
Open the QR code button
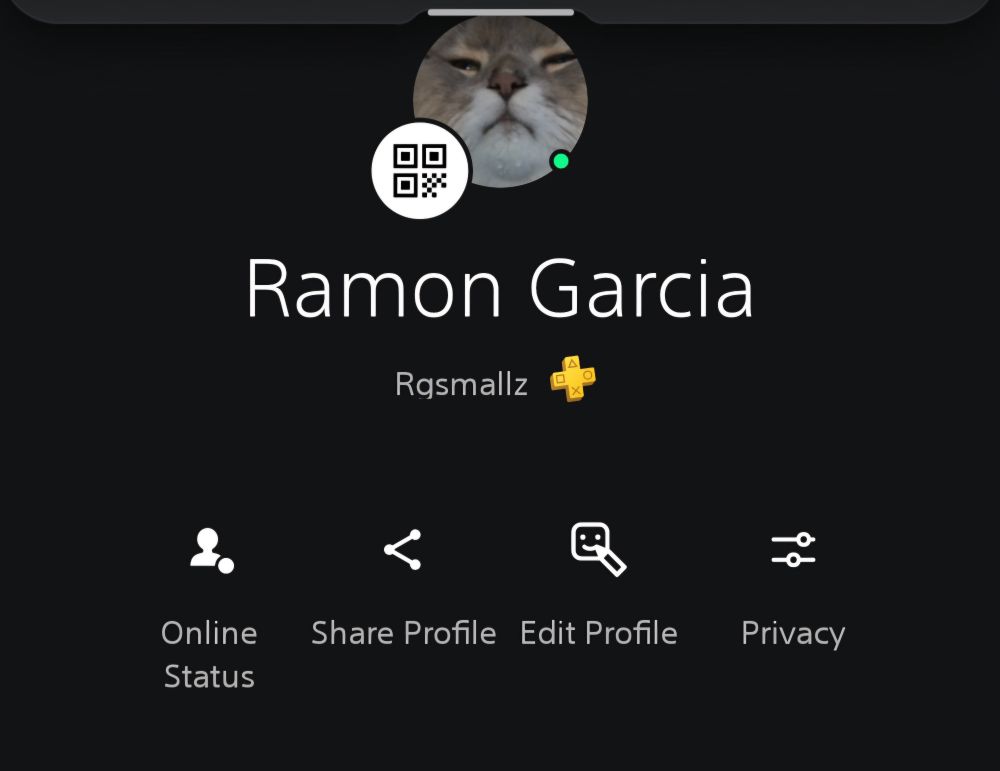tap(420, 171)
